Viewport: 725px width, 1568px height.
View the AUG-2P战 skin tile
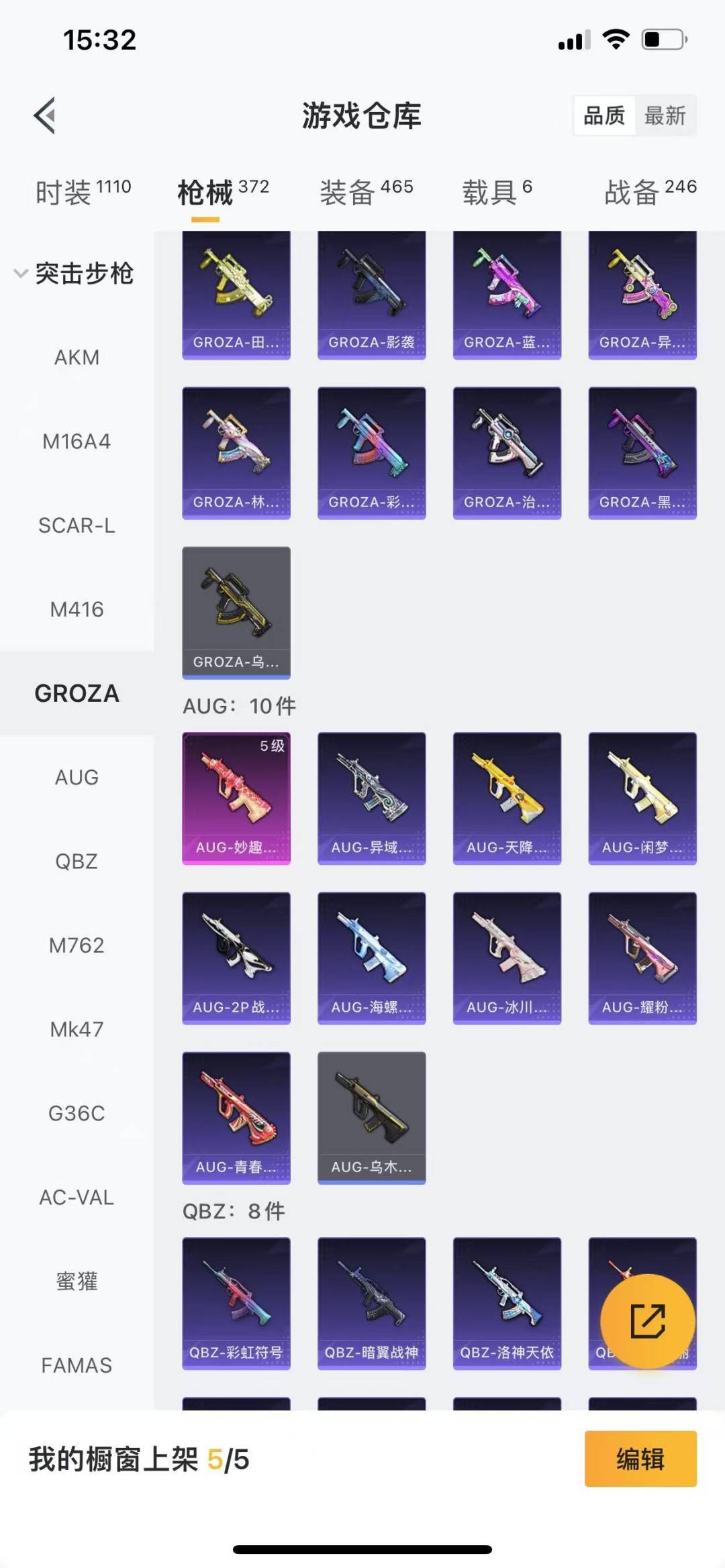coord(236,958)
